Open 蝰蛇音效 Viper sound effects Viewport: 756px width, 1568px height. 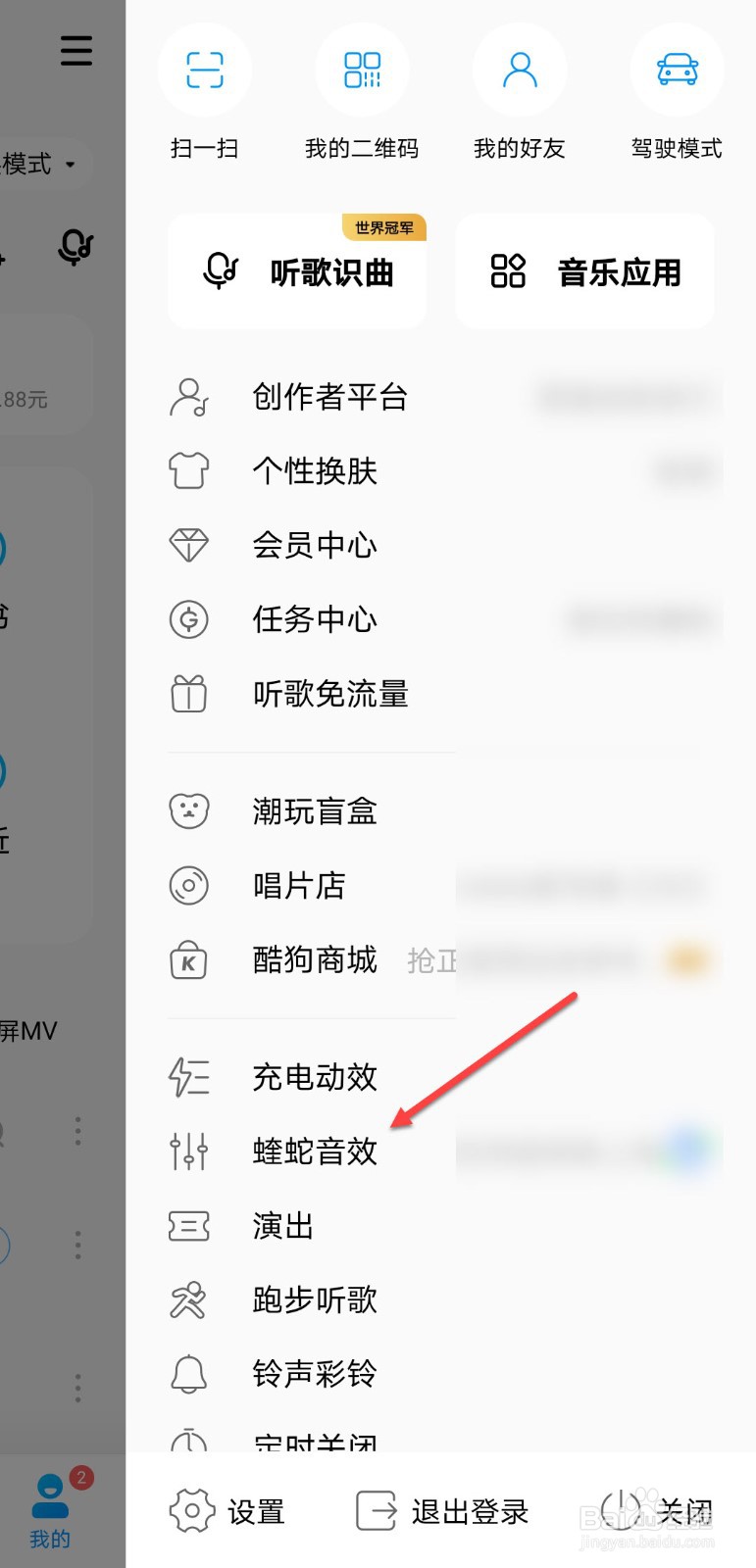point(314,1151)
